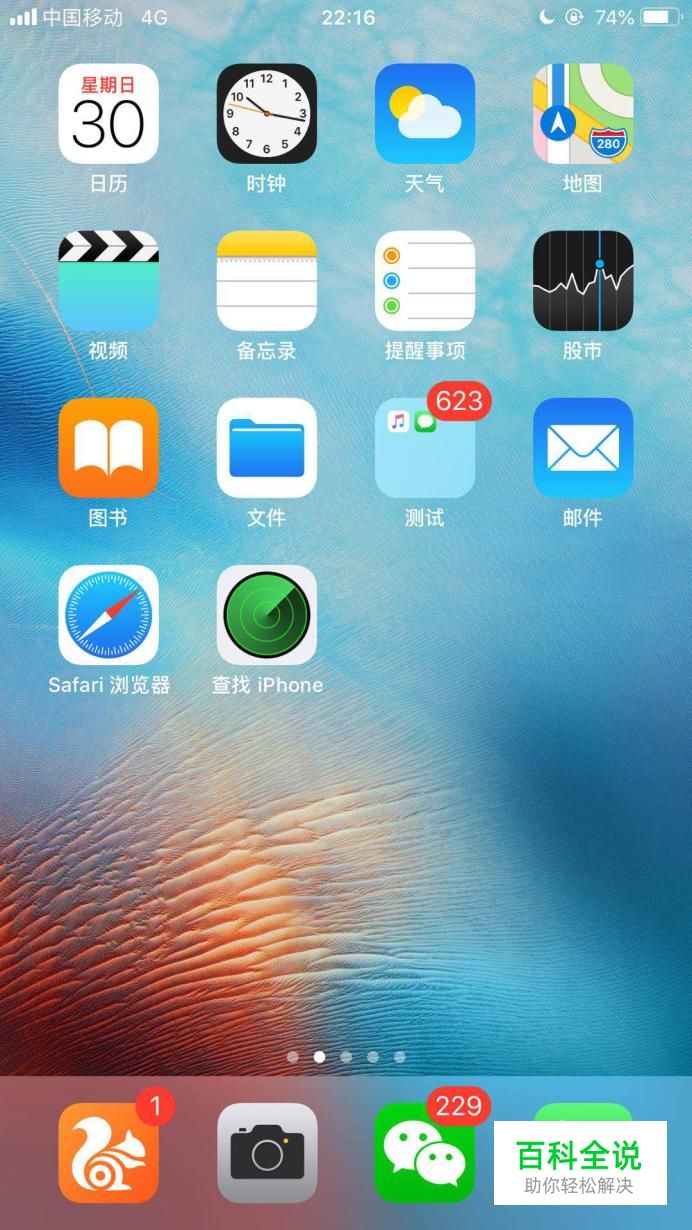Launch the 股市 stocks app

[583, 281]
